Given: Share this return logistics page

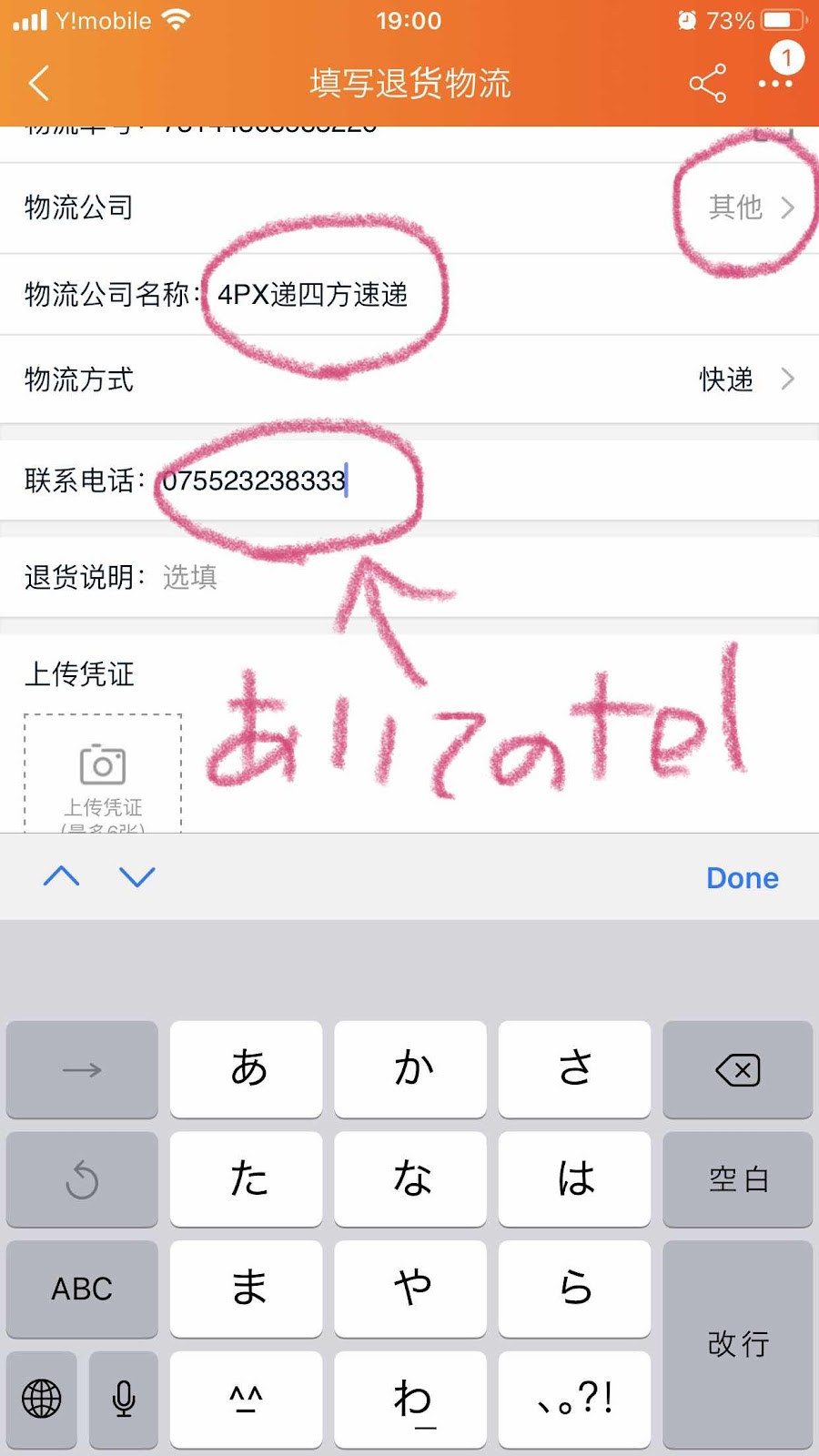Looking at the screenshot, I should coord(707,83).
